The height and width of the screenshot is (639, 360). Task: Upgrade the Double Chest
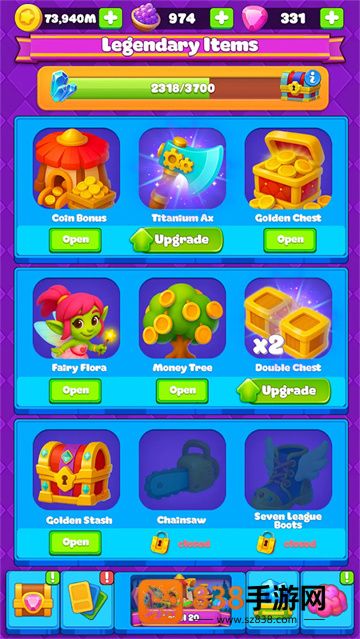pos(284,390)
